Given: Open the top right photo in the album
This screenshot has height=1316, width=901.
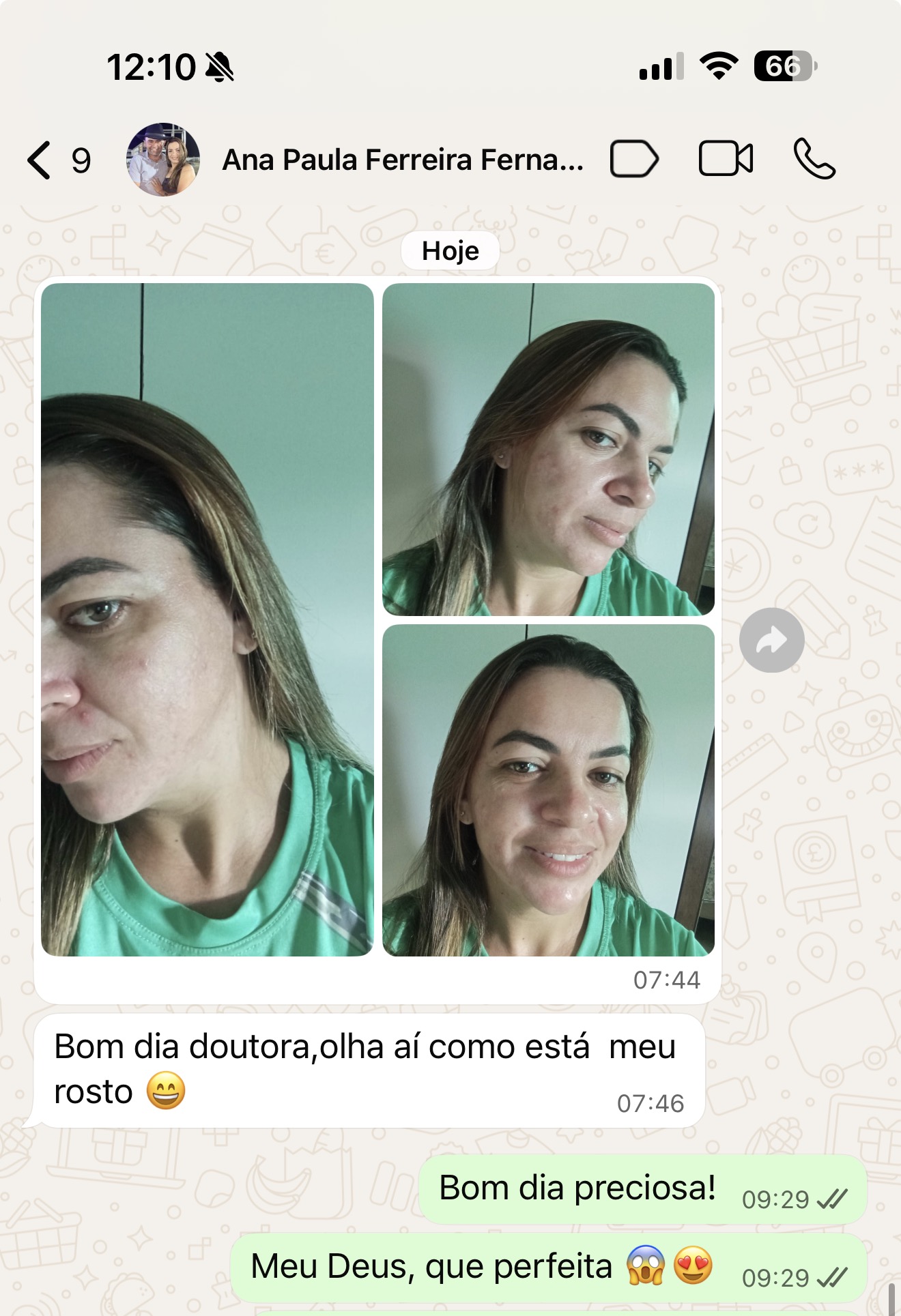Looking at the screenshot, I should [x=548, y=450].
